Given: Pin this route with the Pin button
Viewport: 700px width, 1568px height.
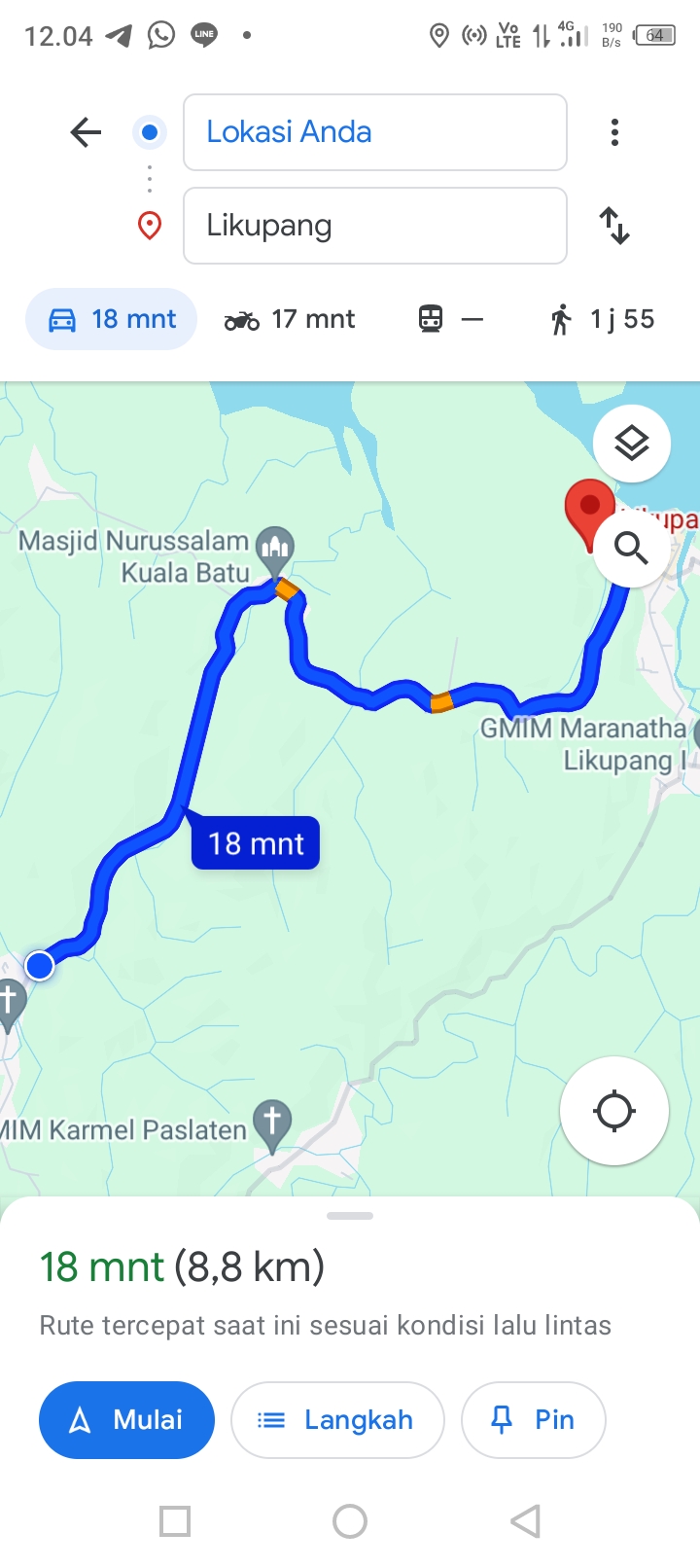Looking at the screenshot, I should [x=533, y=1420].
